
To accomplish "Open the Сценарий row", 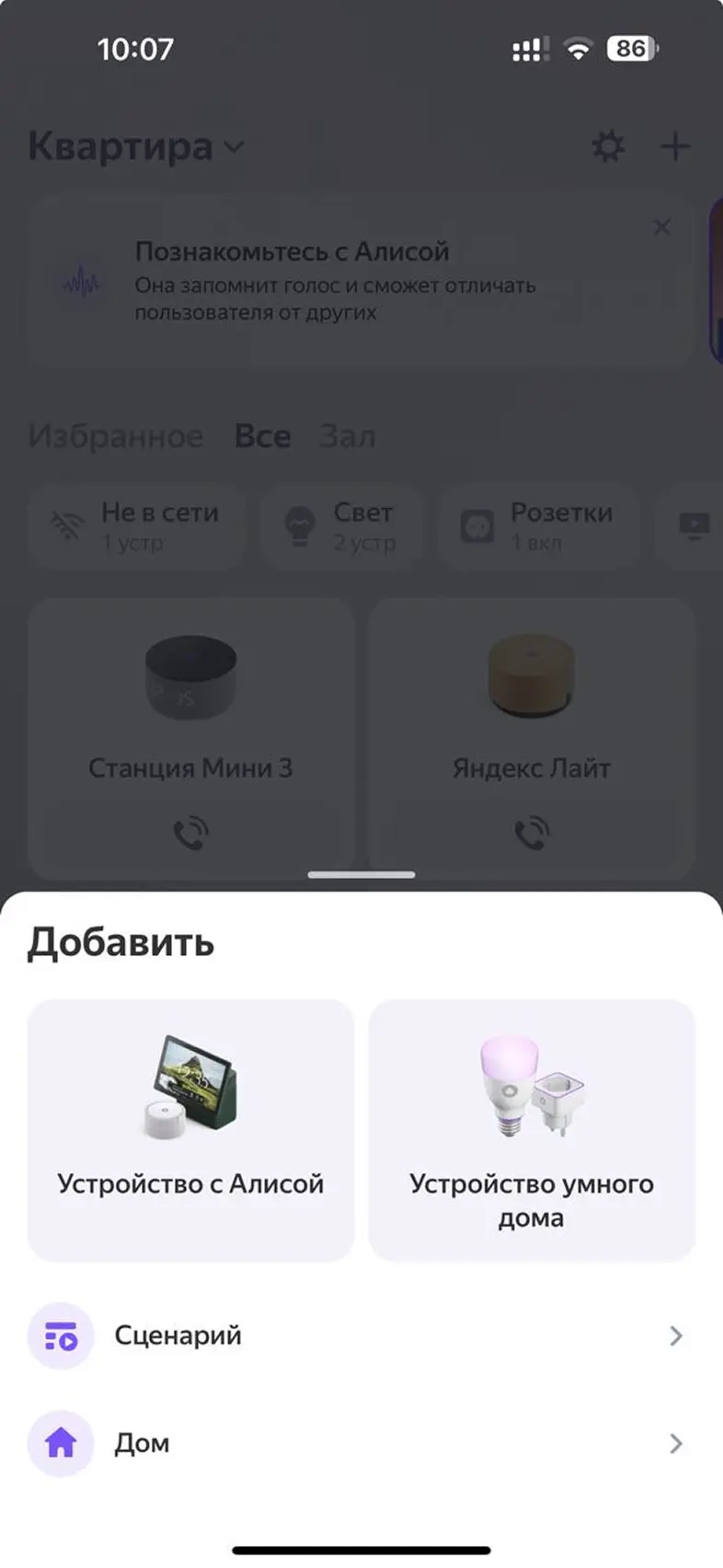I will [361, 1336].
